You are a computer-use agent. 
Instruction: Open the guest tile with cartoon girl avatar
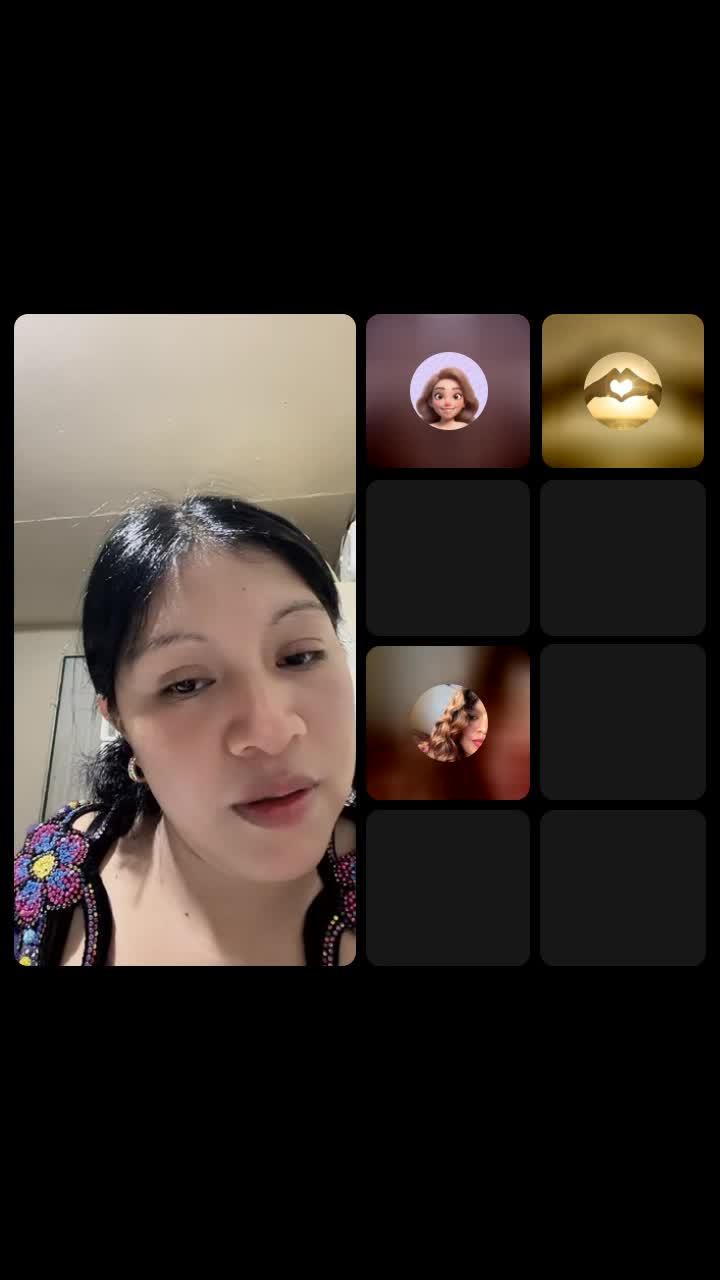pos(448,391)
